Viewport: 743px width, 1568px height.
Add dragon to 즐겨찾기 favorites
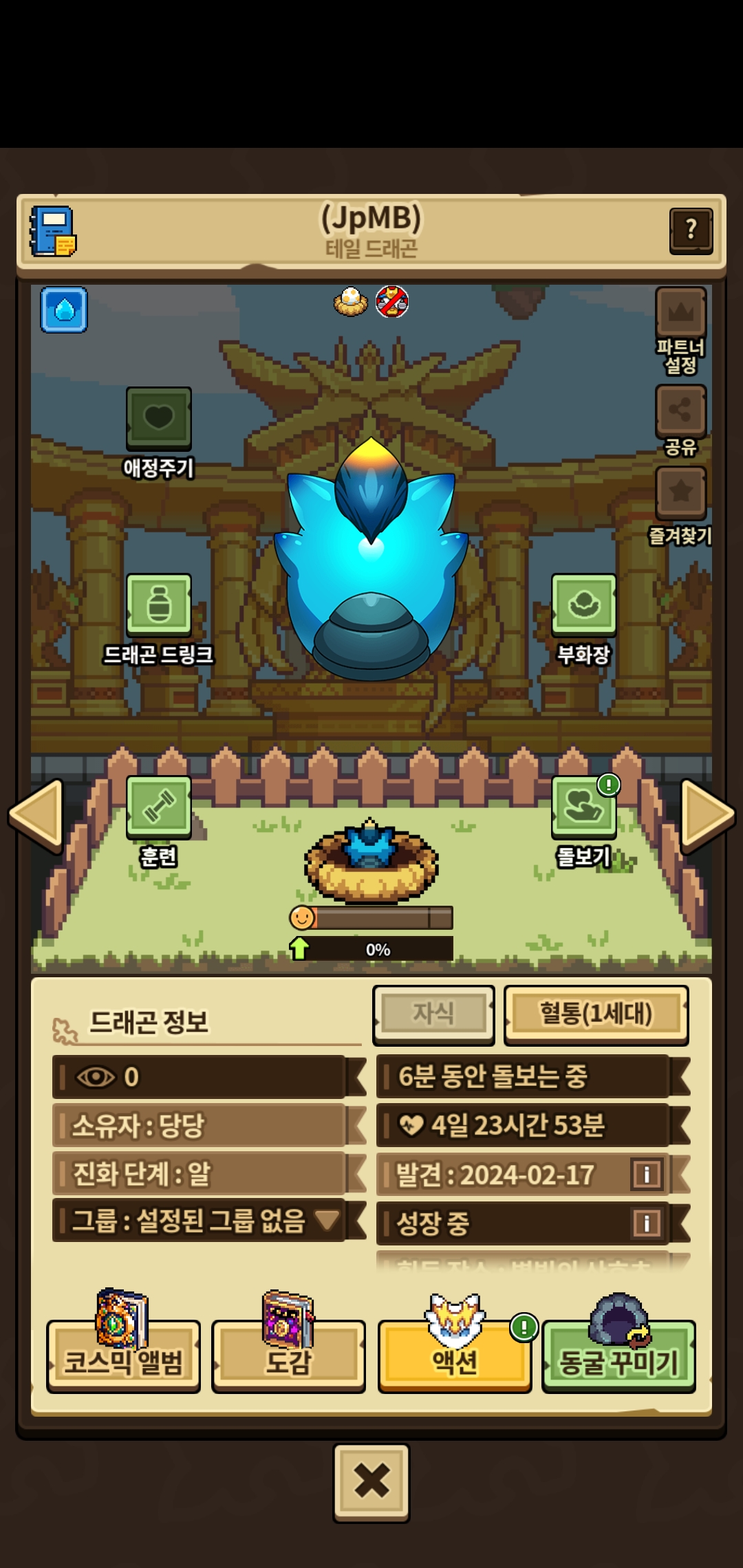coord(680,492)
